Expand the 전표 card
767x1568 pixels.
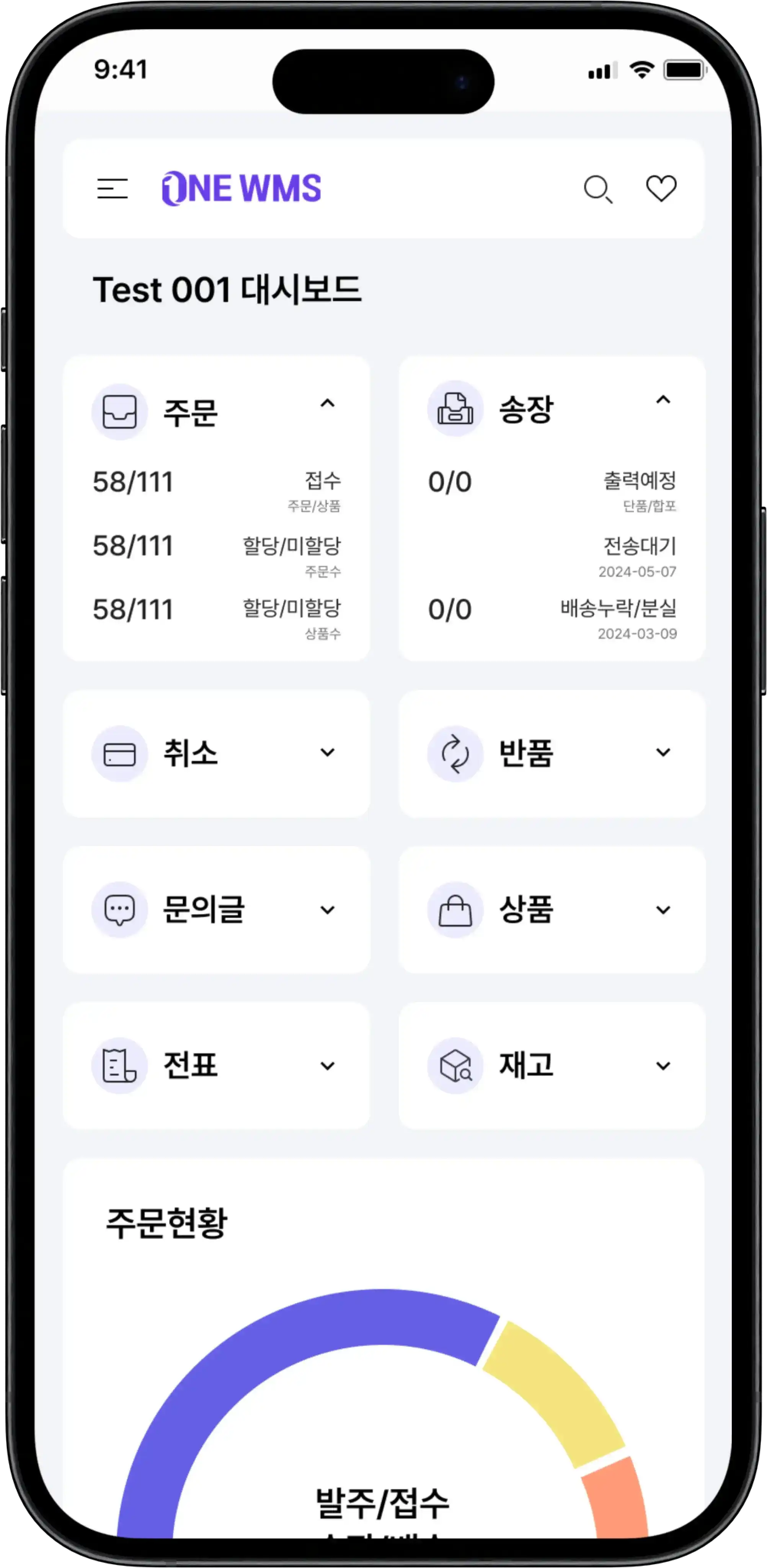(x=328, y=1066)
